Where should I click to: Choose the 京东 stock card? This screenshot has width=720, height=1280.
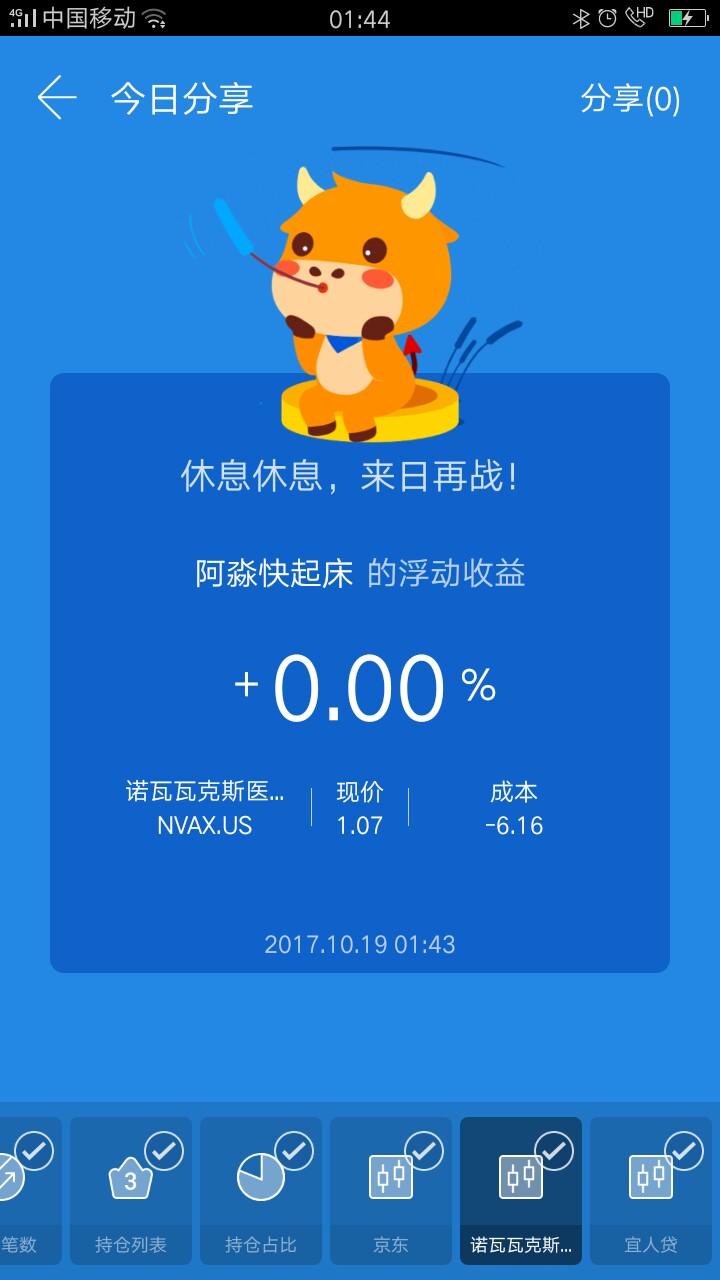391,1190
